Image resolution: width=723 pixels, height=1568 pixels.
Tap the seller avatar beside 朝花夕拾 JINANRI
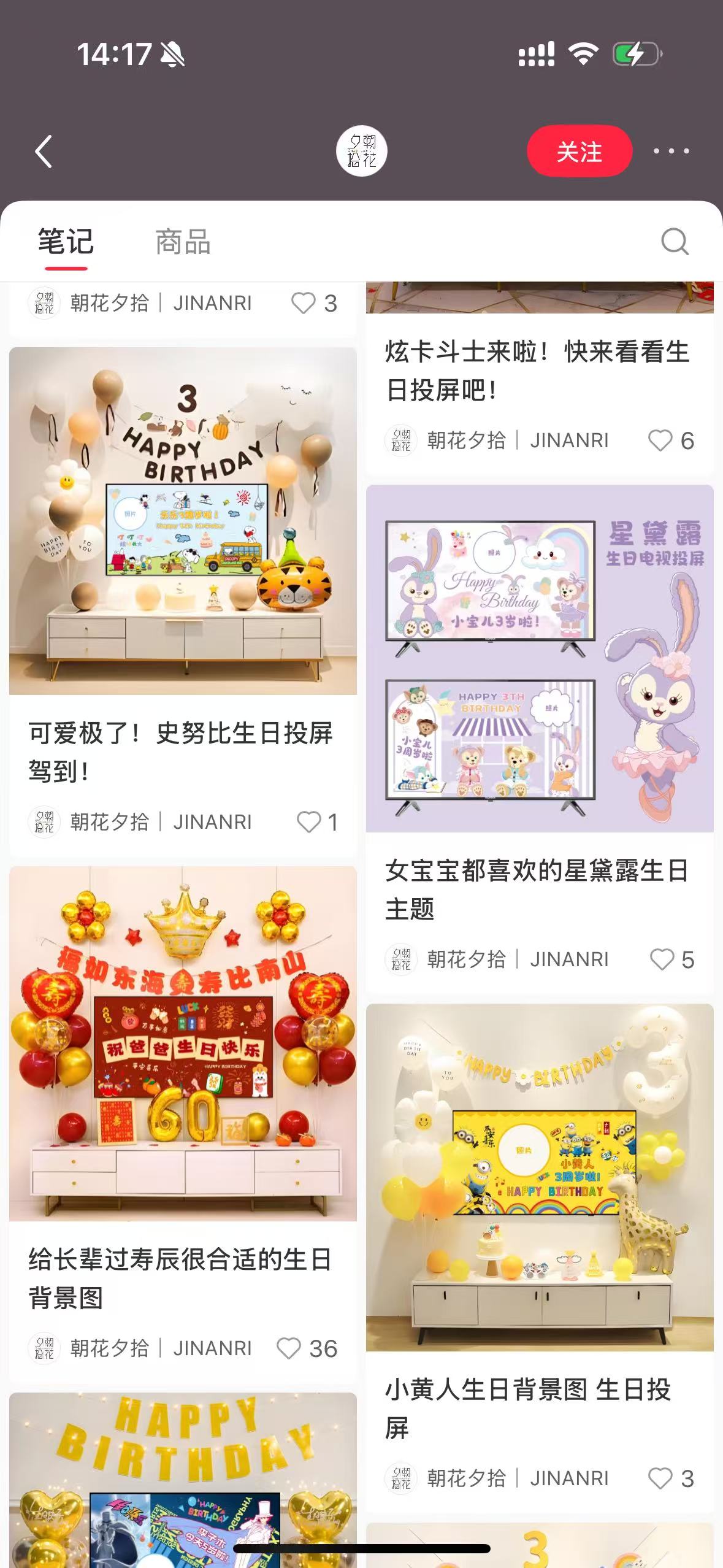click(44, 303)
